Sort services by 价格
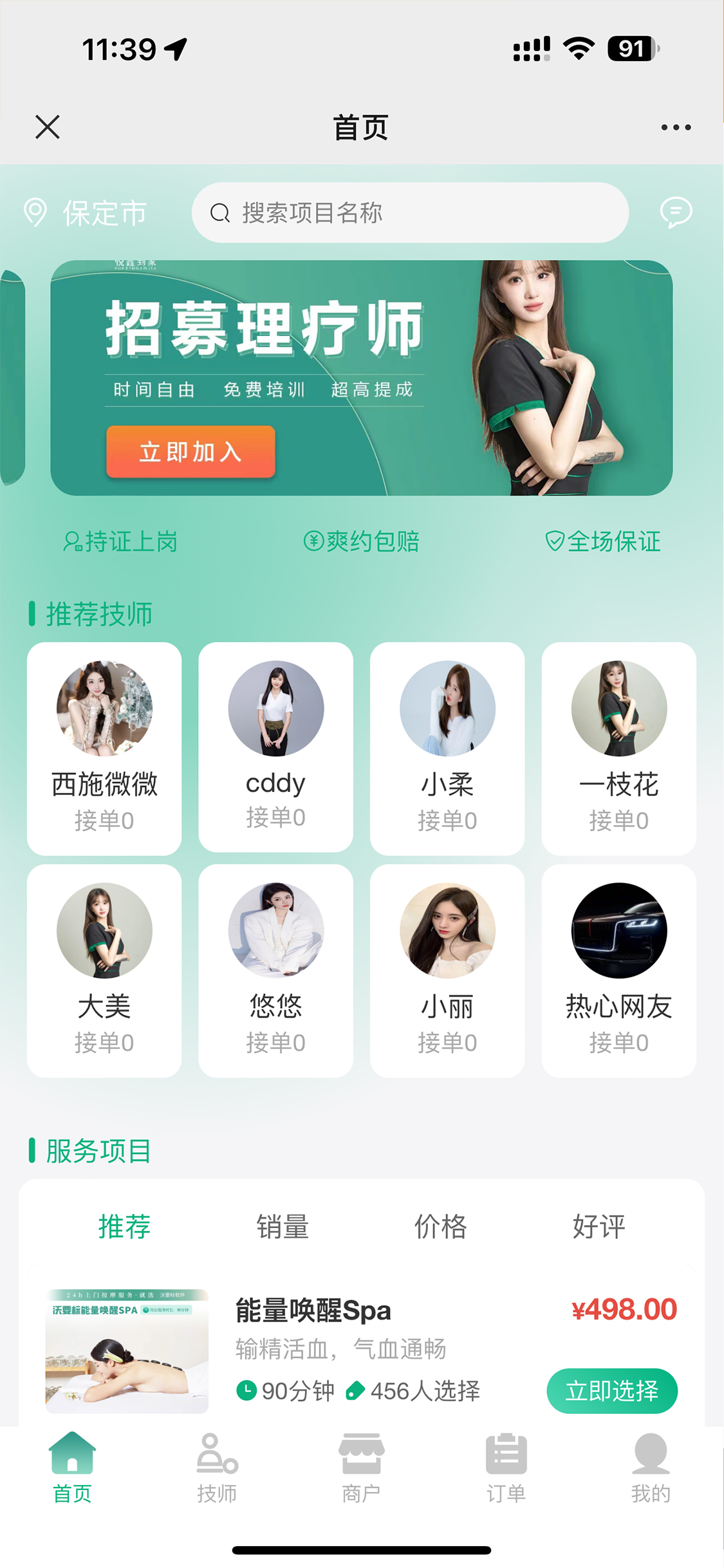724x1568 pixels. tap(440, 1226)
